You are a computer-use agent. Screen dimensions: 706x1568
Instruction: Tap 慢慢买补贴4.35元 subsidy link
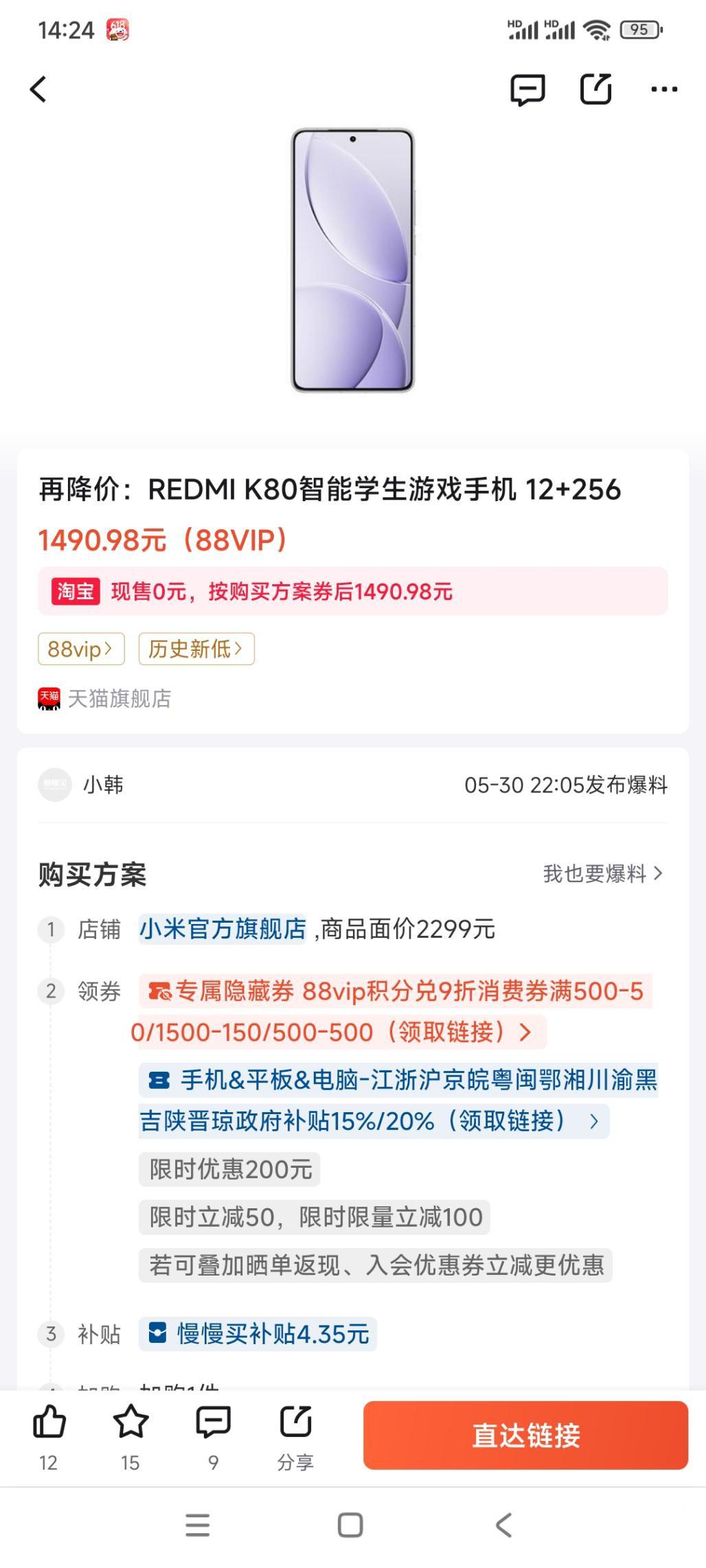click(x=258, y=1334)
